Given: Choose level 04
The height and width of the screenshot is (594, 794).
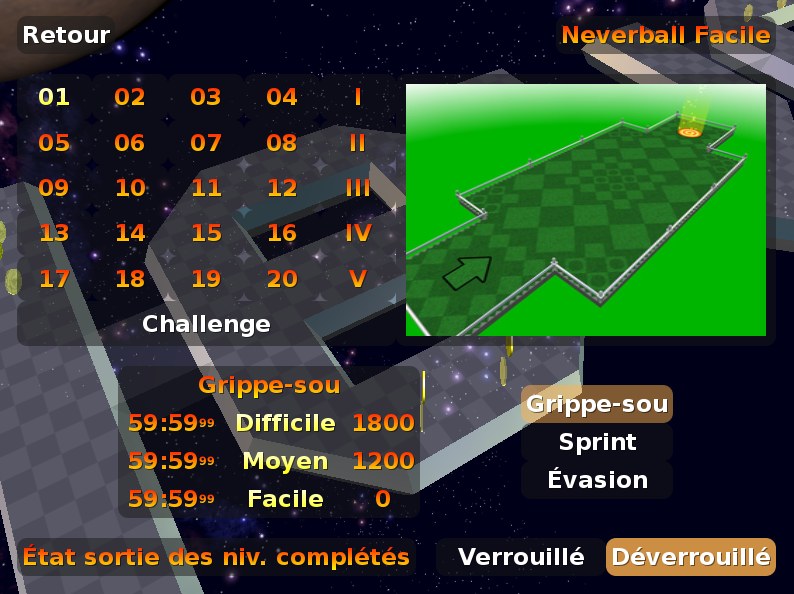Looking at the screenshot, I should coord(282,97).
